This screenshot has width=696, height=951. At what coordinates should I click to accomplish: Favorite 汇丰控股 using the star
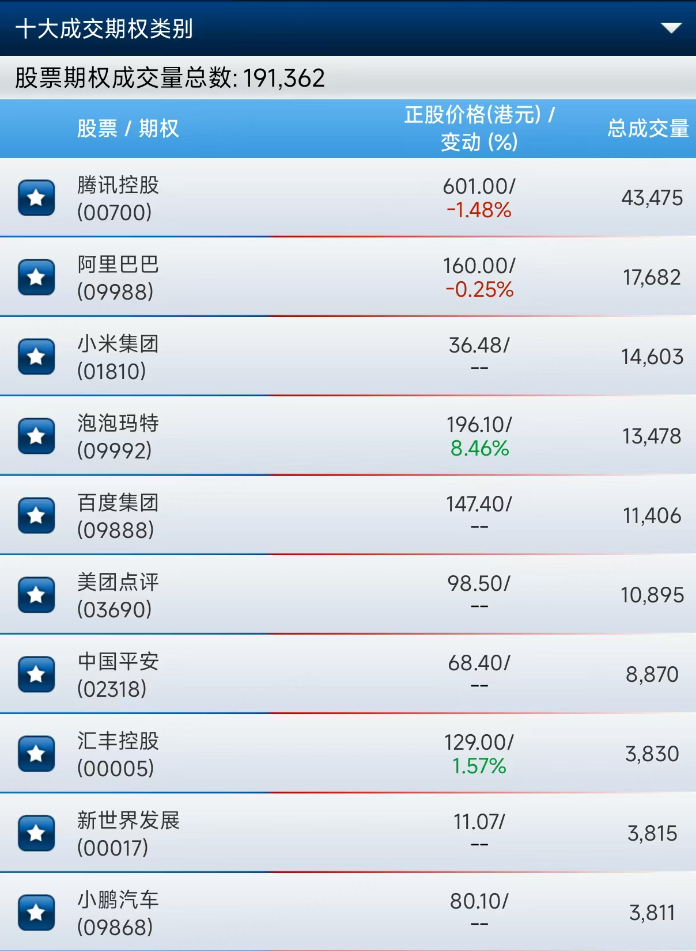tap(37, 754)
